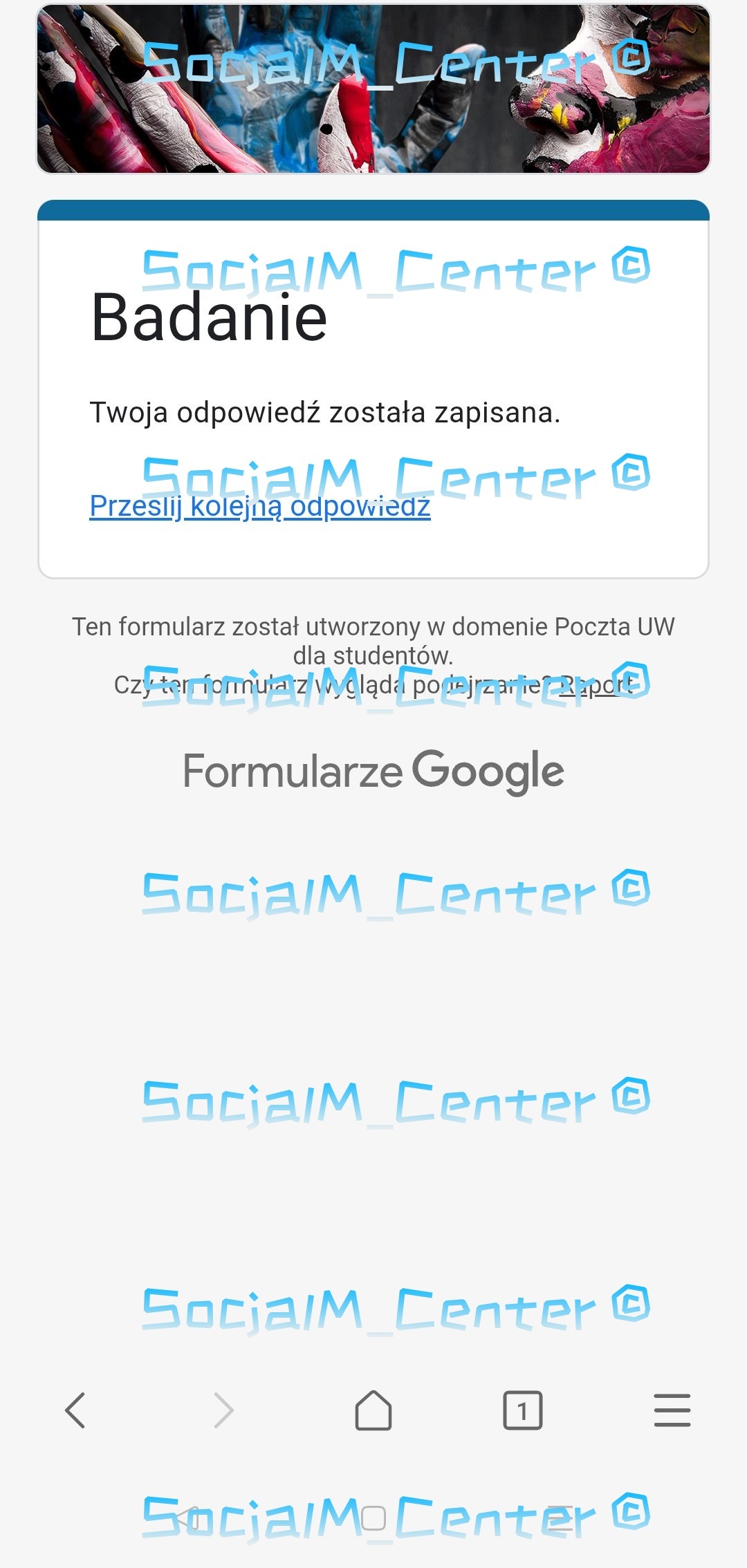Go back to the previous page
Screen dimensions: 747x1568
(75, 1410)
